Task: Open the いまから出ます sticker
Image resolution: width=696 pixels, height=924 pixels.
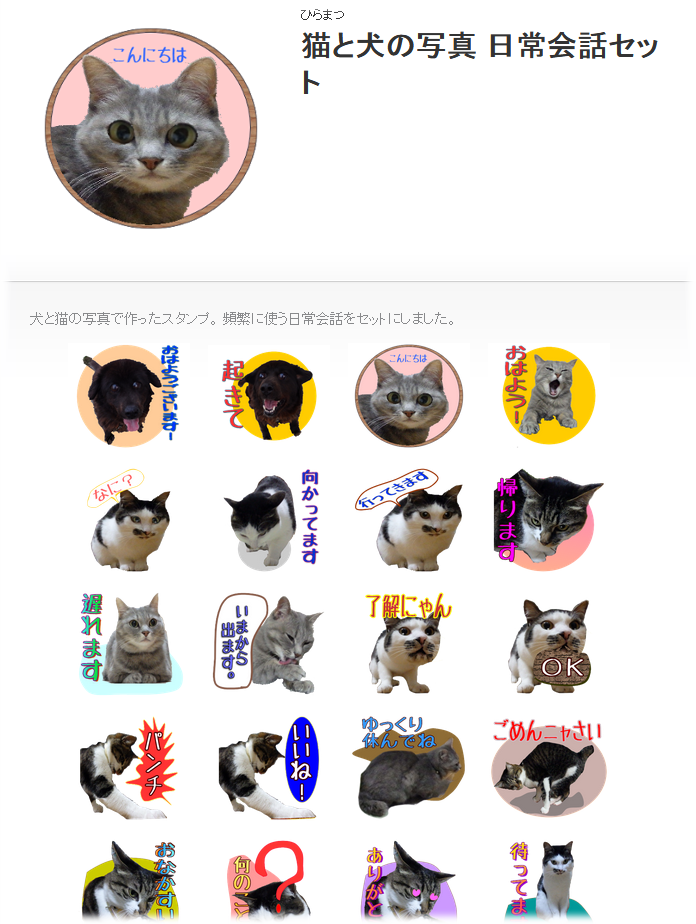Action: [269, 644]
